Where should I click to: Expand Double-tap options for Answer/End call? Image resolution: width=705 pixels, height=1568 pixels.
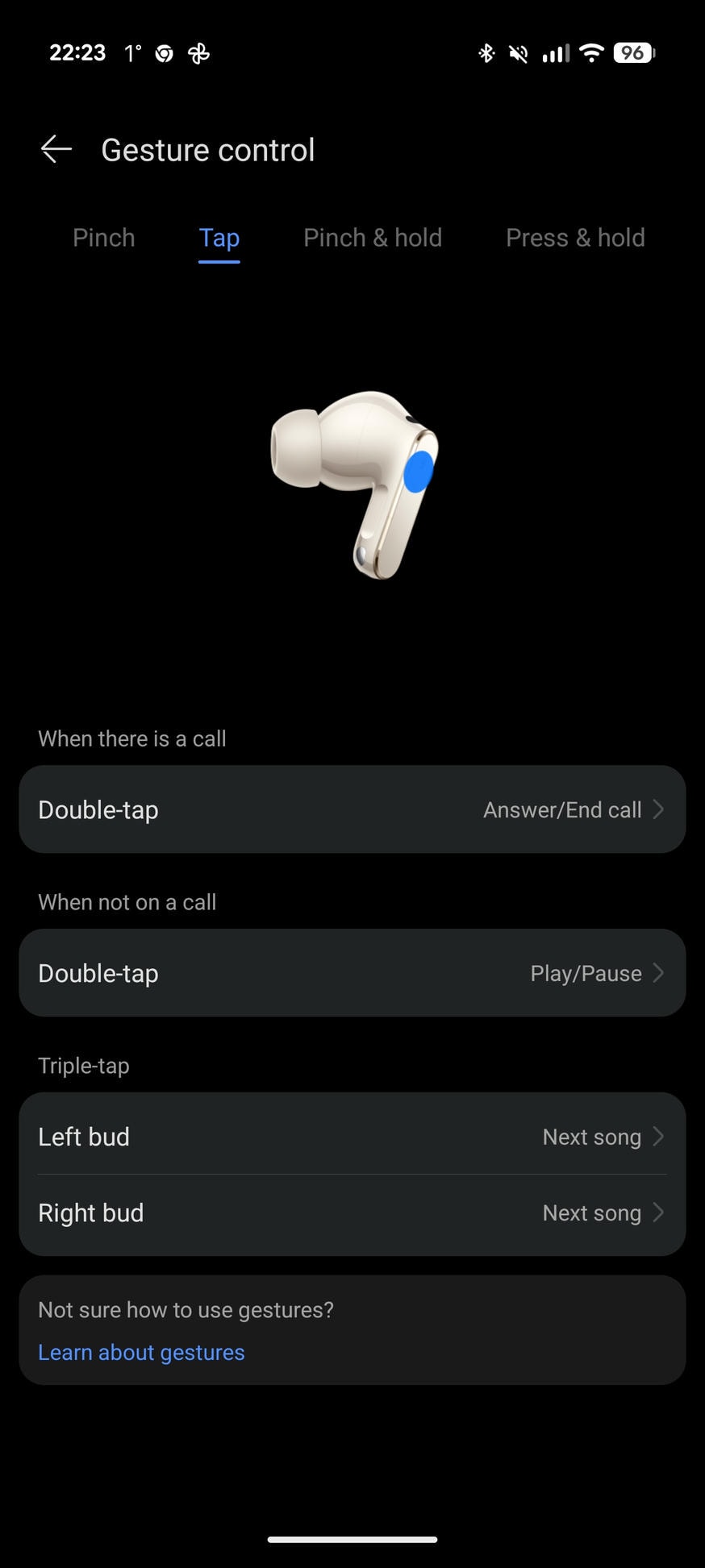(352, 809)
